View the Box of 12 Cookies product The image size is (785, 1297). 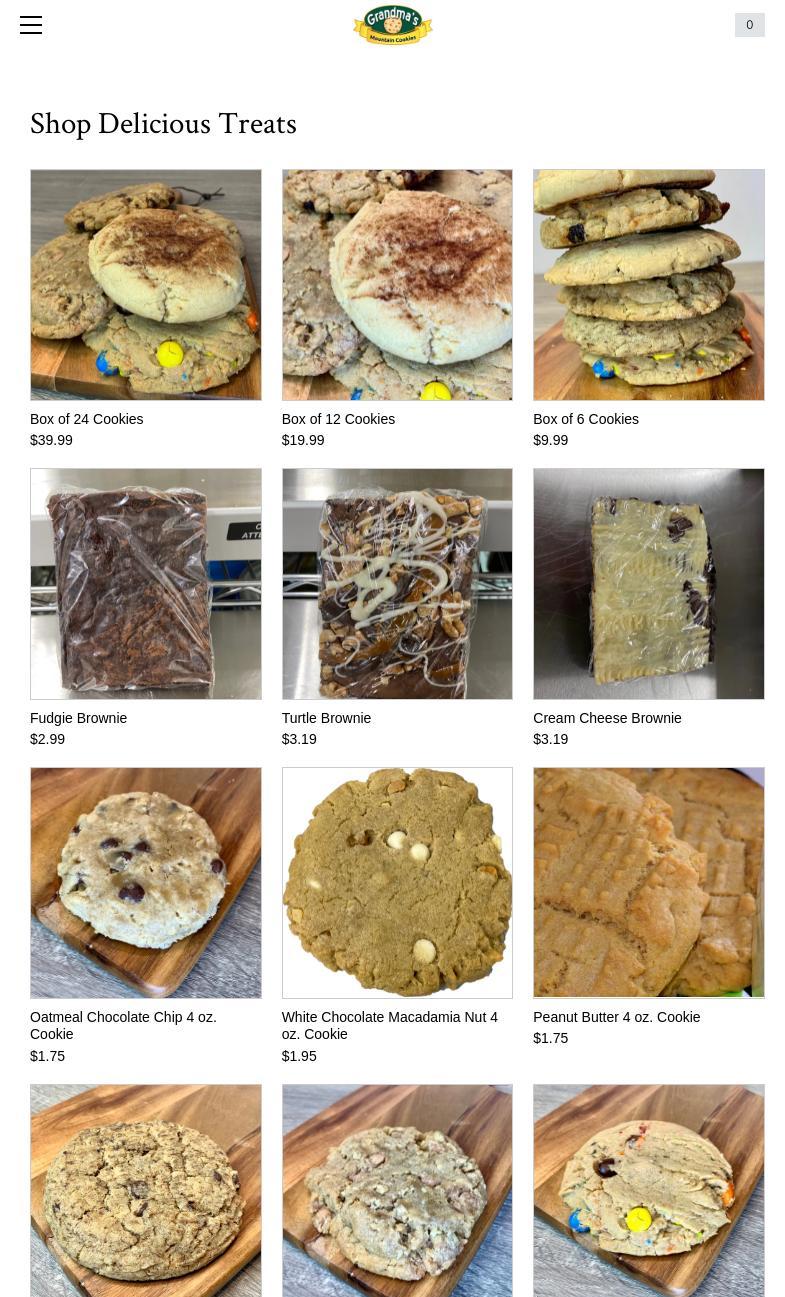(x=397, y=285)
